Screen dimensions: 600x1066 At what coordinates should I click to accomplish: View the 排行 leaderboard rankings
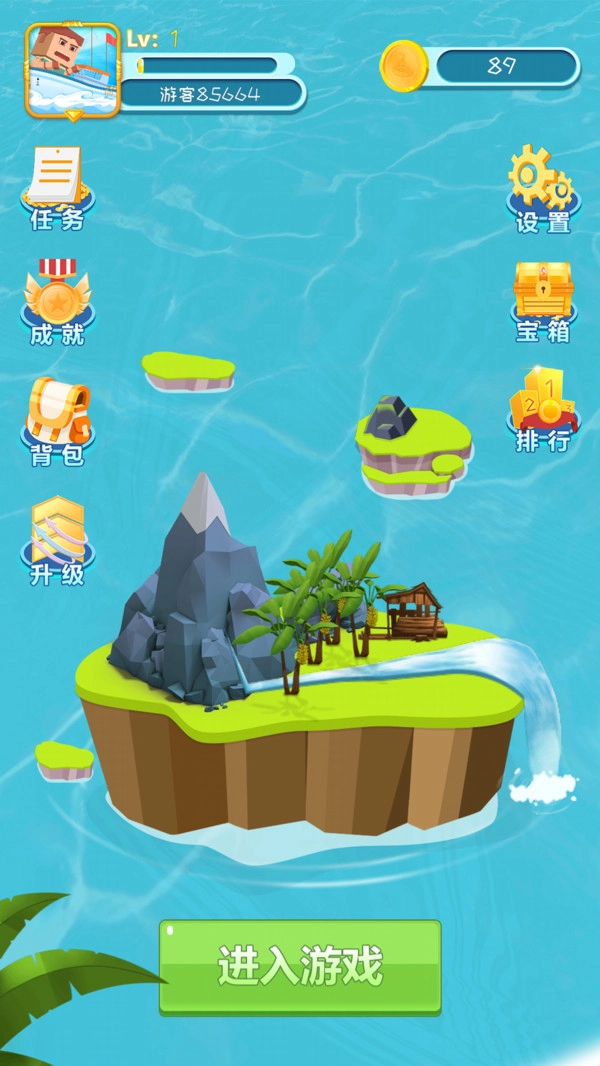[x=543, y=410]
